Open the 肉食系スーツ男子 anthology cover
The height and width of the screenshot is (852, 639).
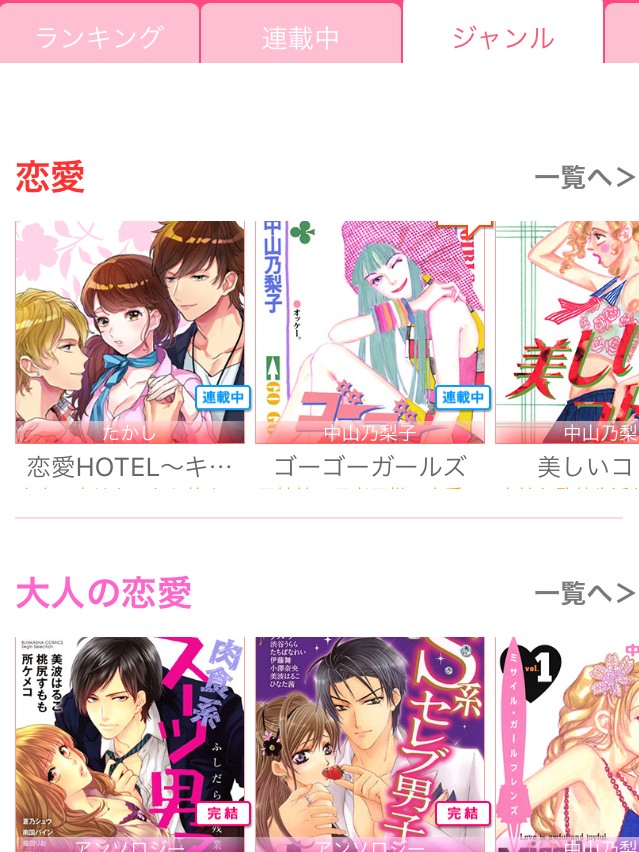[130, 744]
